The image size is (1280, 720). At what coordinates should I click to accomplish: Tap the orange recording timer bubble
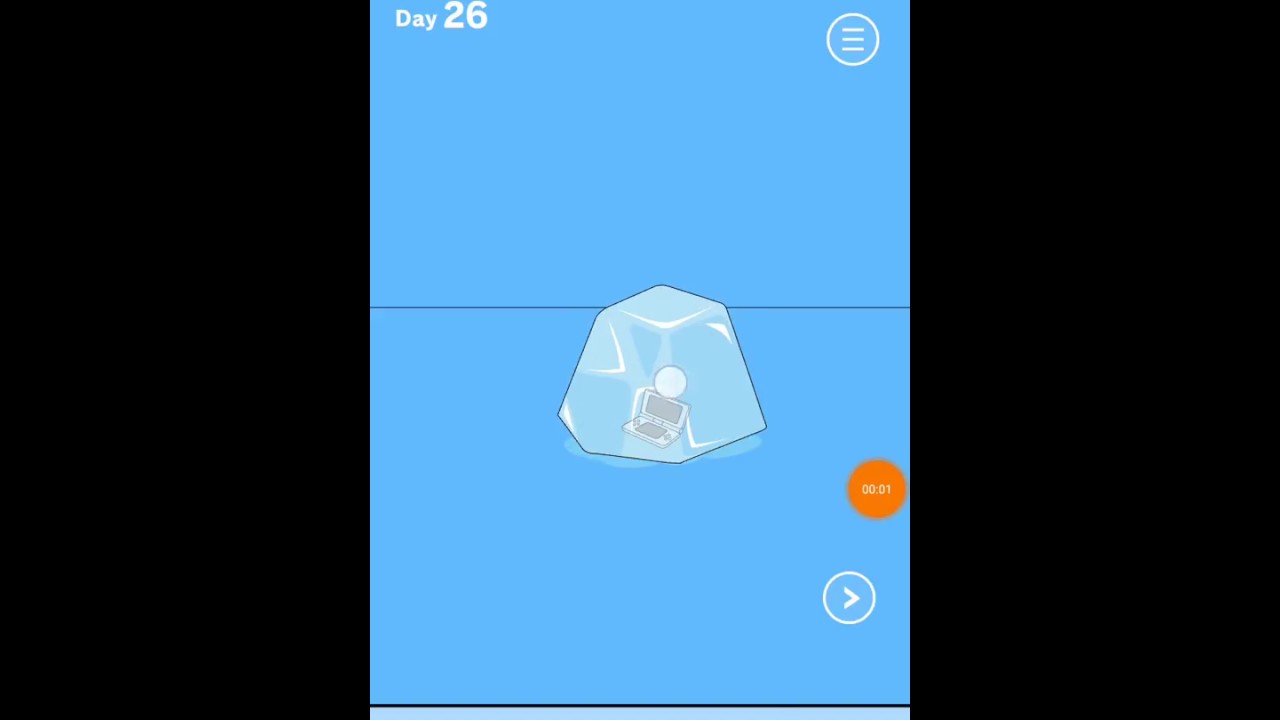pyautogui.click(x=876, y=489)
